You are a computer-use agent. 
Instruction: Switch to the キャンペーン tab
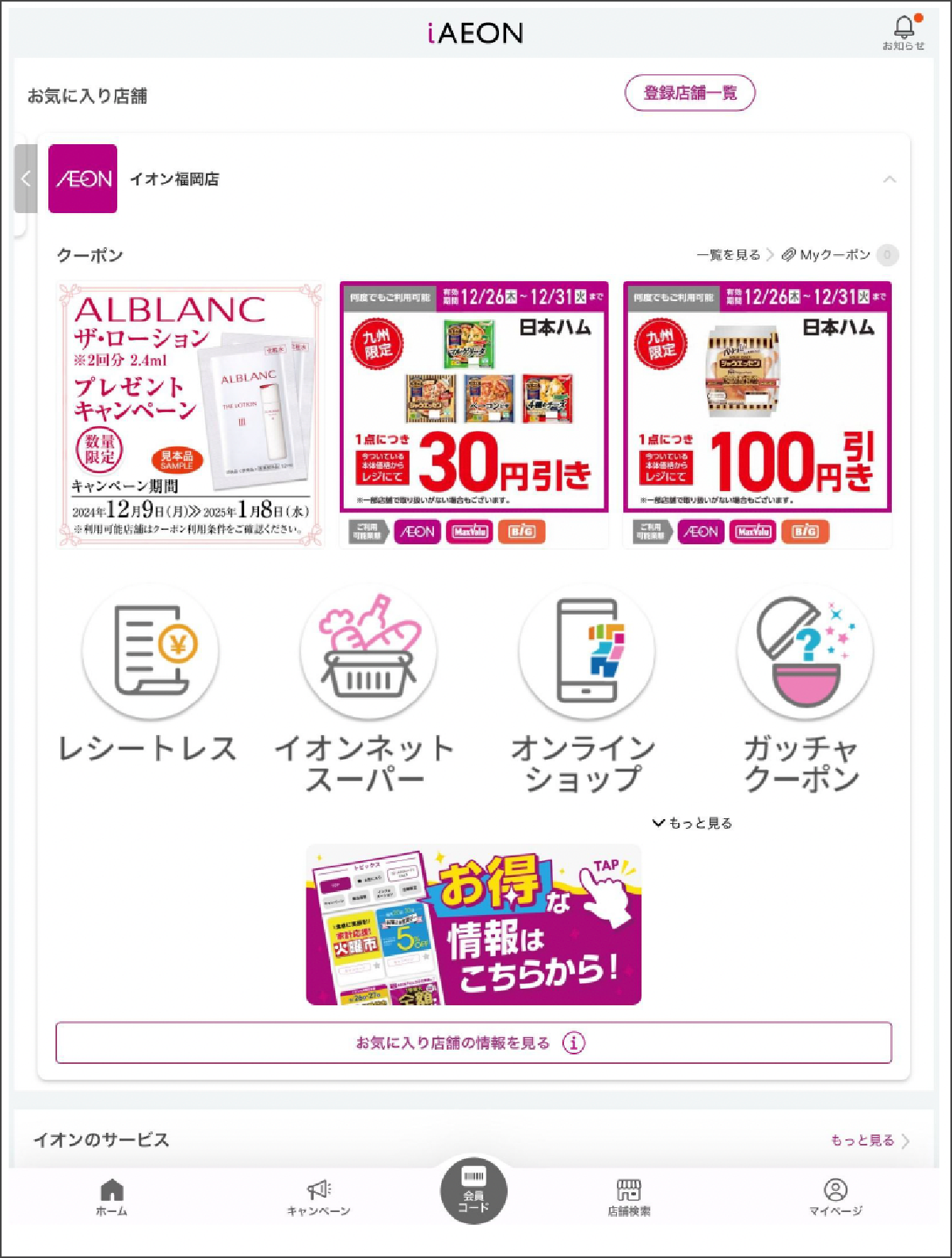[x=318, y=1197]
